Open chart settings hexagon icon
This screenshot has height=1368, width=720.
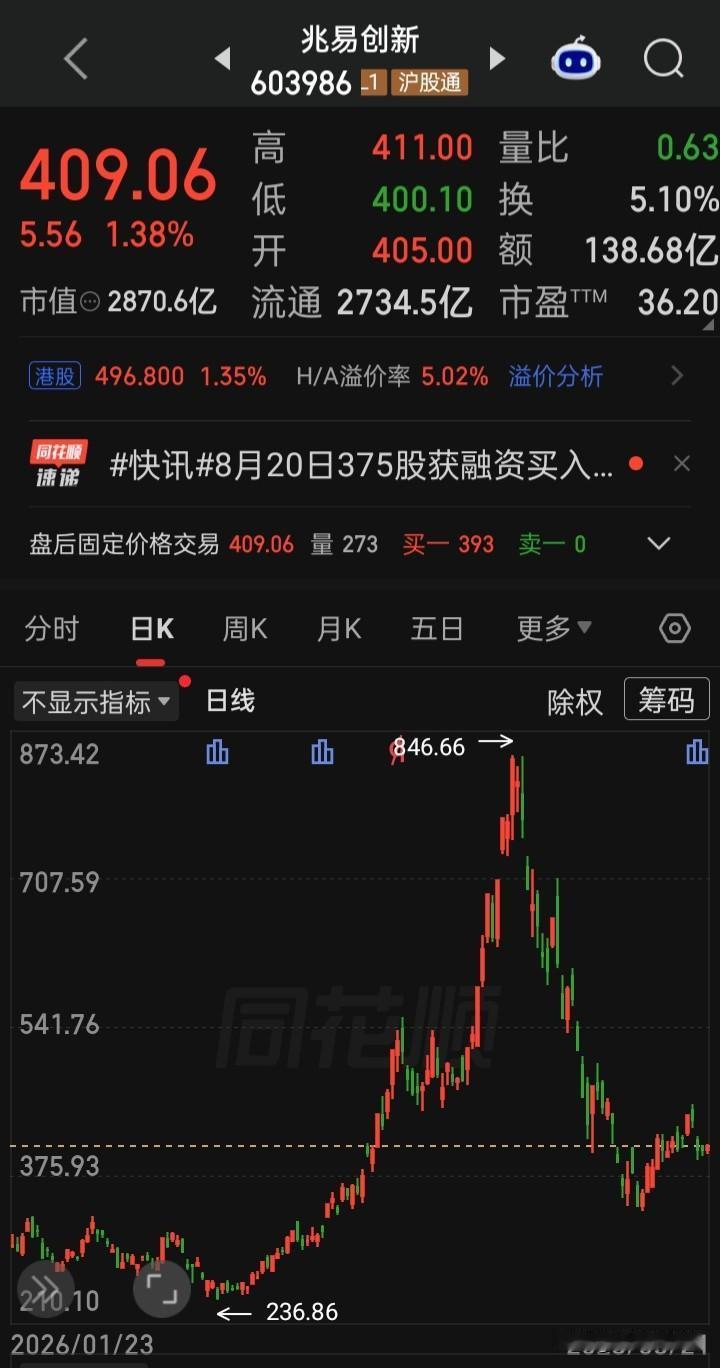(x=675, y=629)
